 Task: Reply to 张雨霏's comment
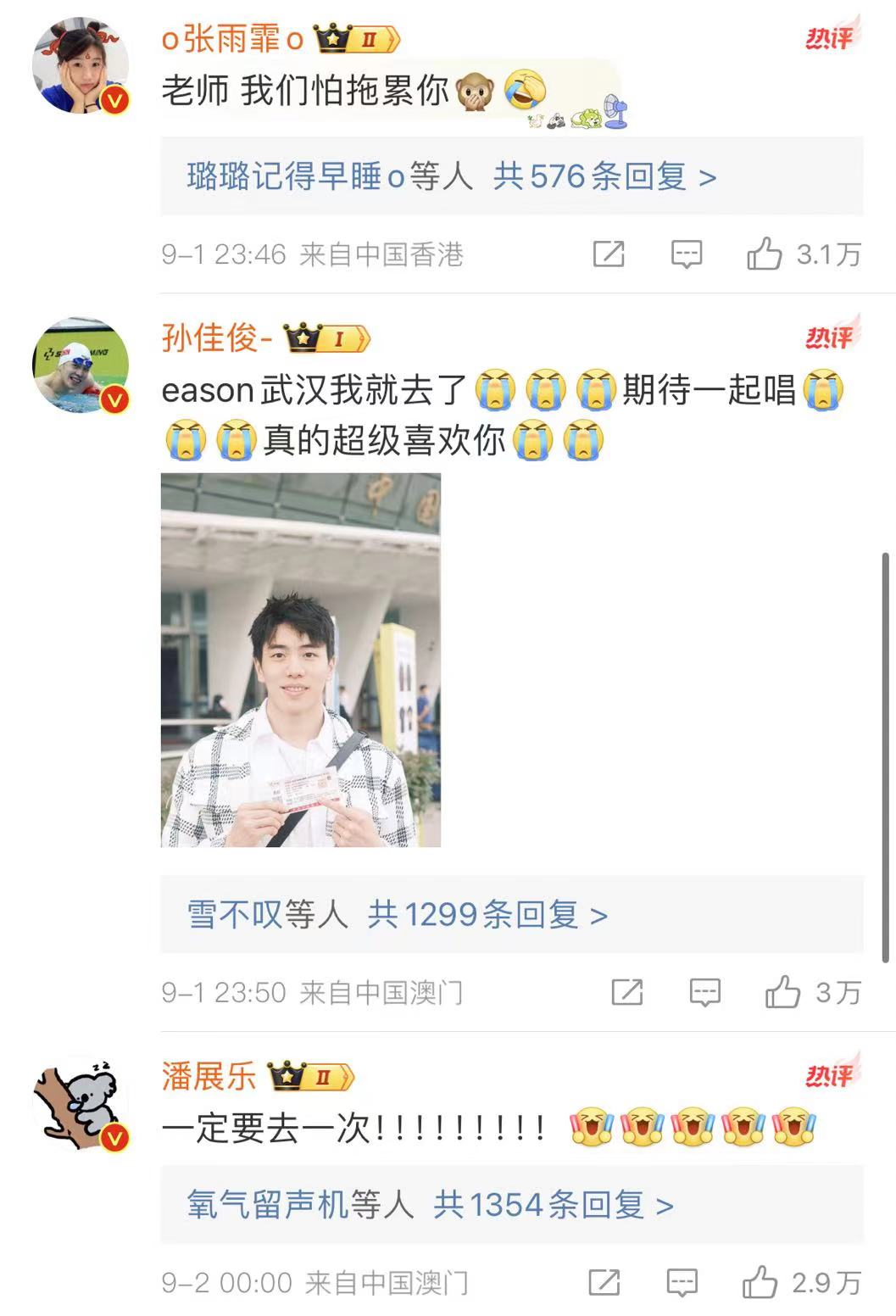tap(686, 254)
